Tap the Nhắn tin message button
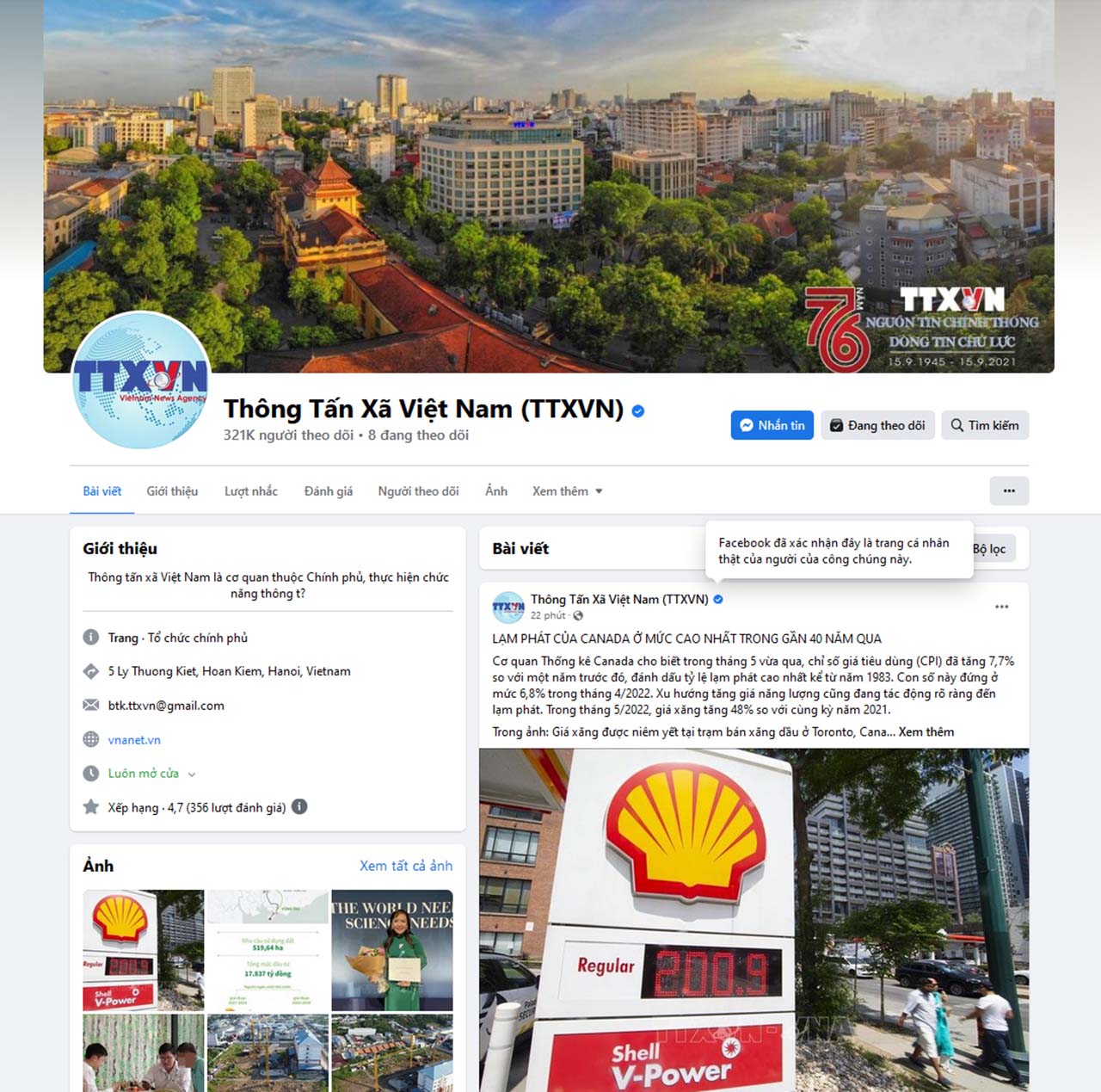This screenshot has width=1101, height=1092. point(772,425)
